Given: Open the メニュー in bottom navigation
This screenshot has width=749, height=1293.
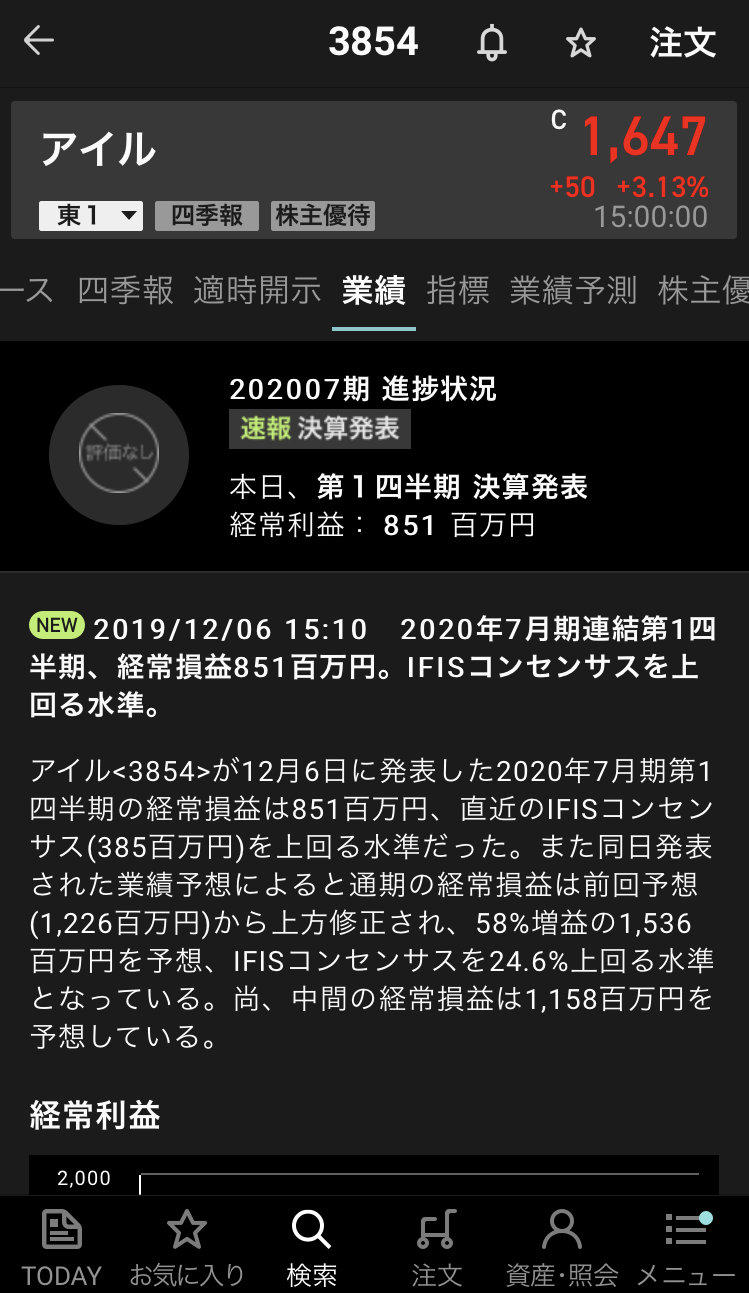Looking at the screenshot, I should pyautogui.click(x=686, y=1247).
